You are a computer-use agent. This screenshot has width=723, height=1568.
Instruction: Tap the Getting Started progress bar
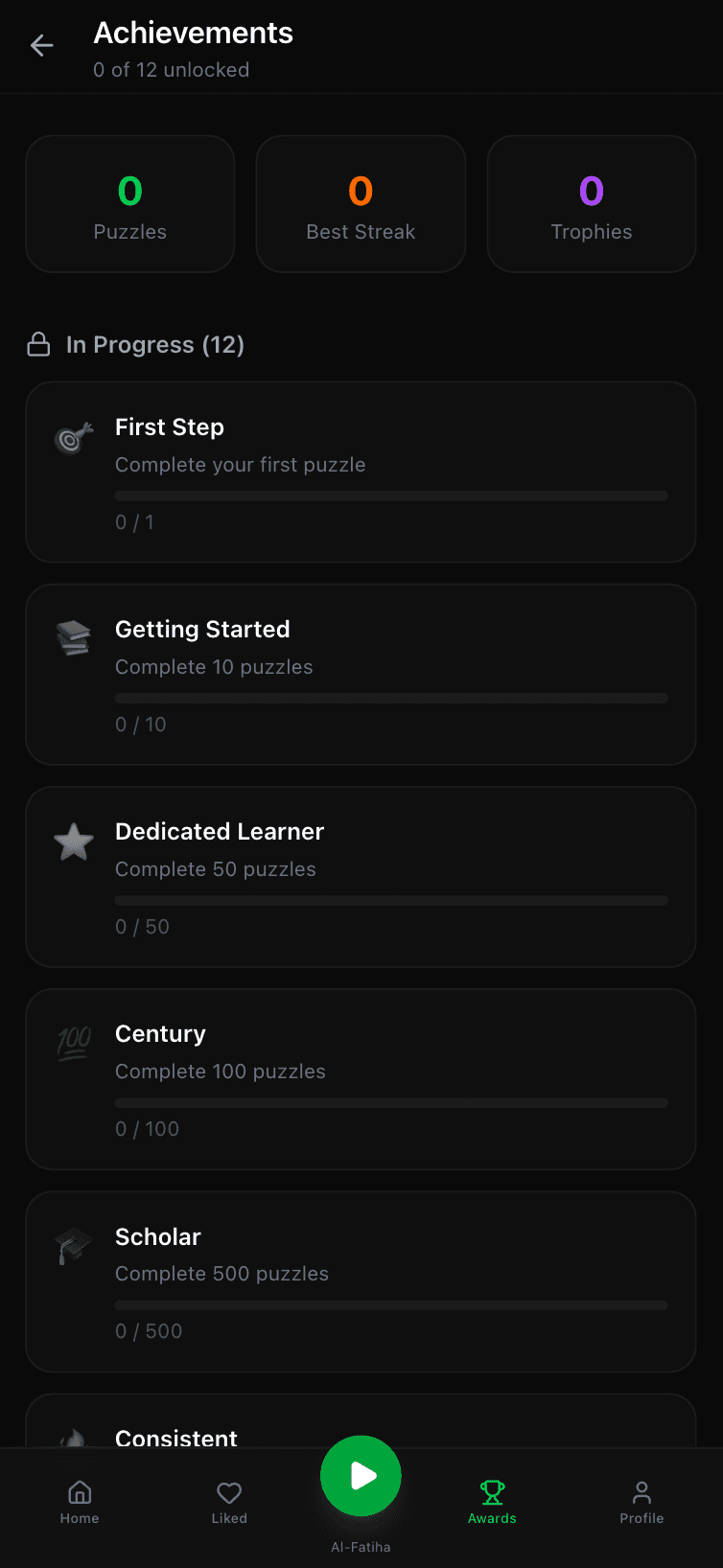(390, 698)
